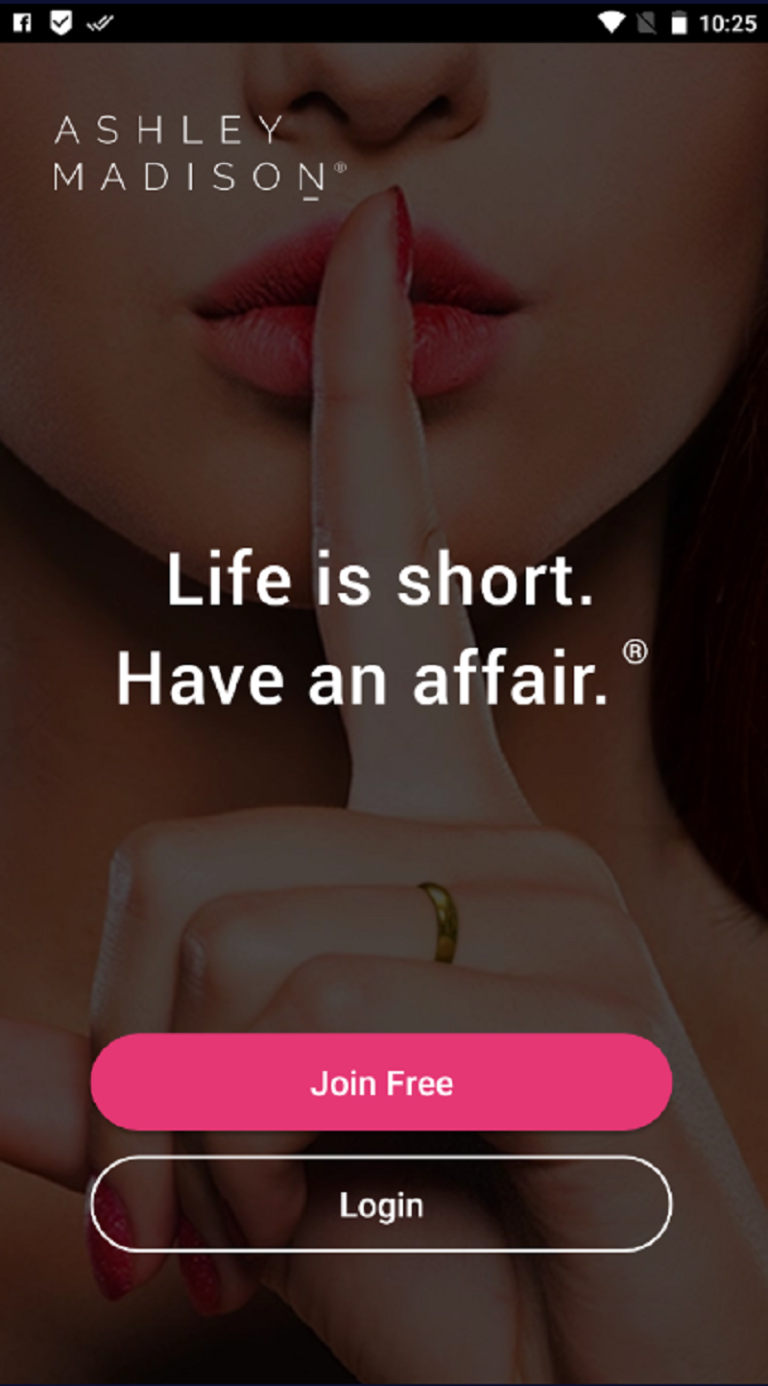768x1386 pixels.
Task: Open the Login screen
Action: pos(381,1204)
